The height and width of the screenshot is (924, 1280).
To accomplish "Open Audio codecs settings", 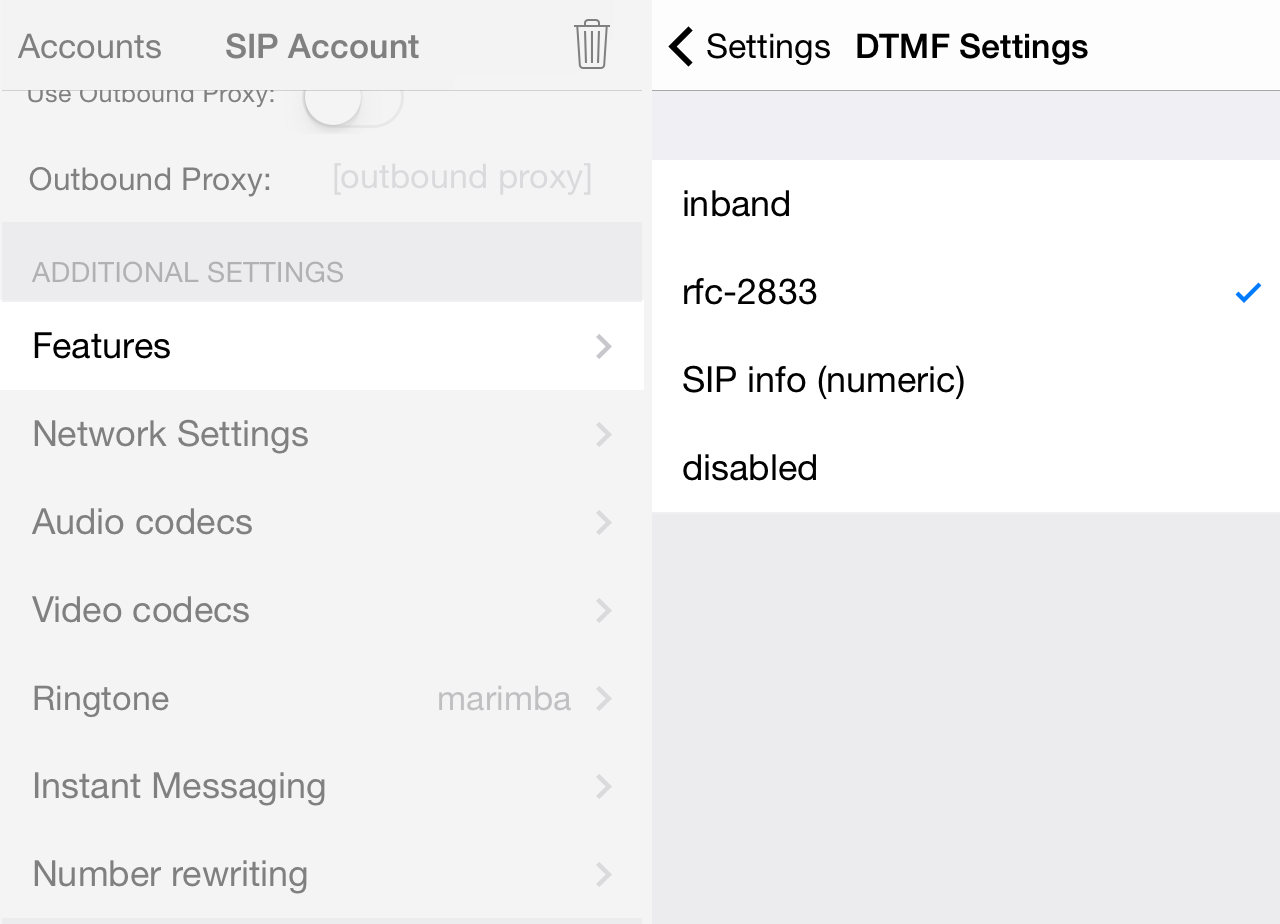I will (320, 522).
